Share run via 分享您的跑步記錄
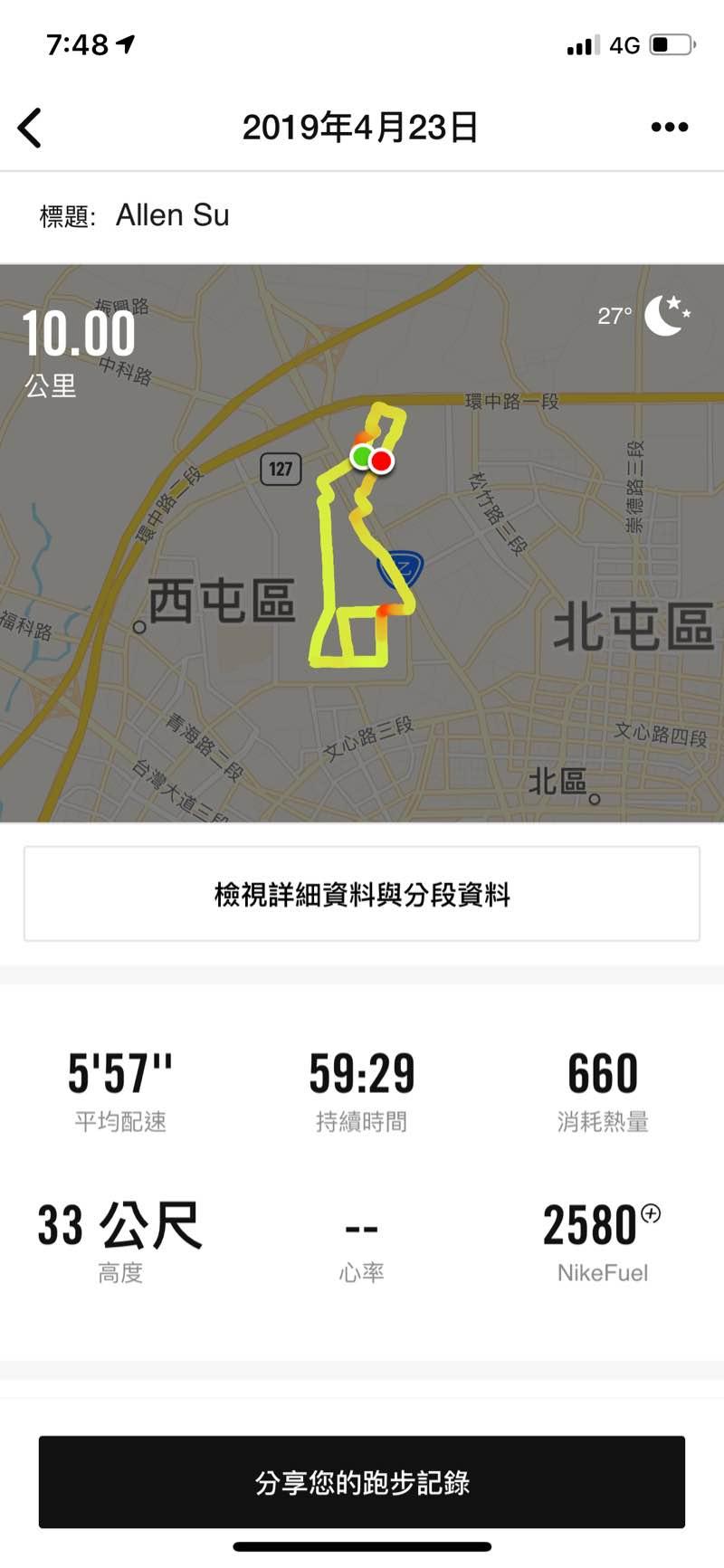724x1568 pixels. point(362,1482)
